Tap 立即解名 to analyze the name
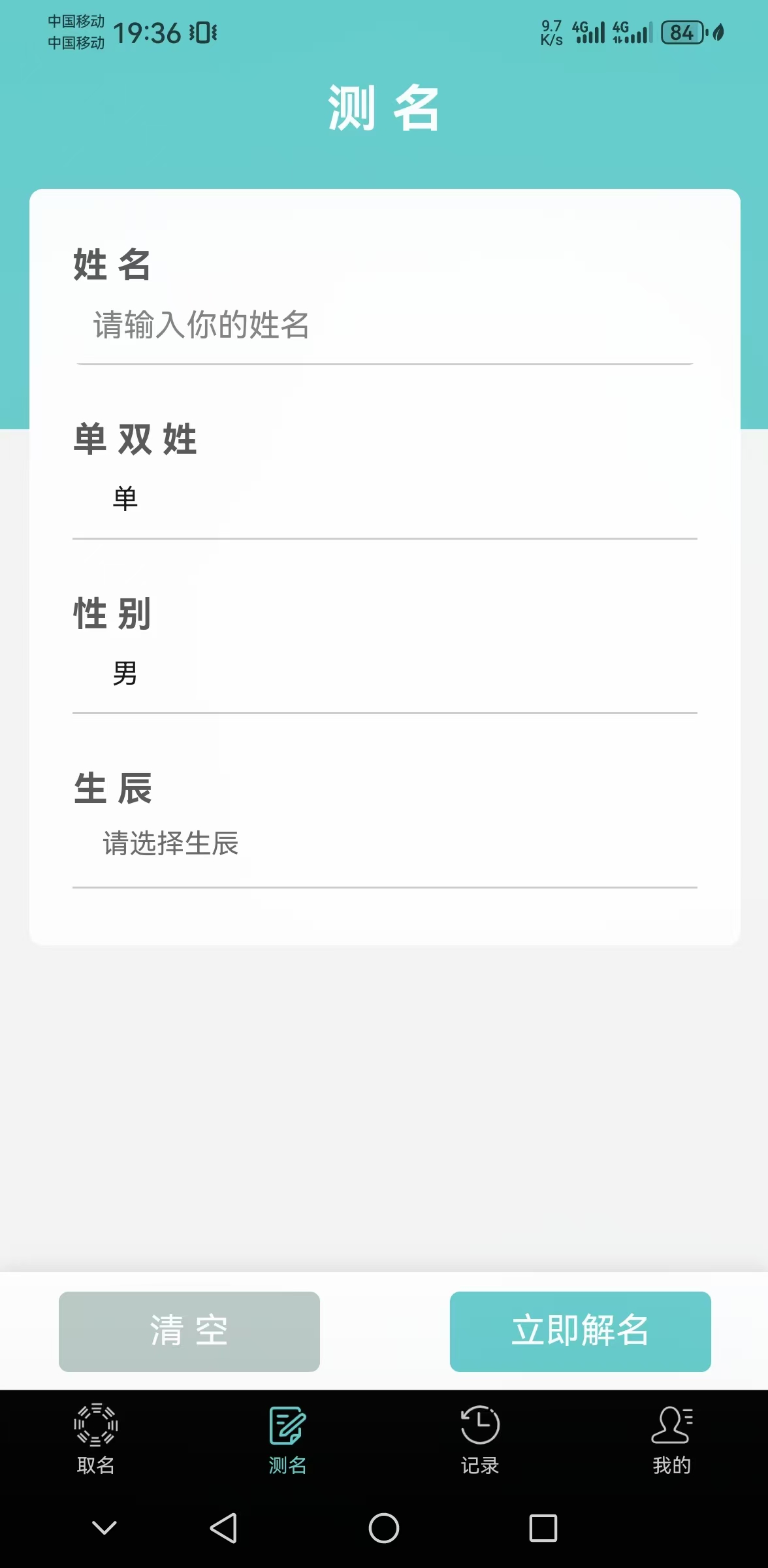The height and width of the screenshot is (1568, 768). pyautogui.click(x=580, y=1331)
